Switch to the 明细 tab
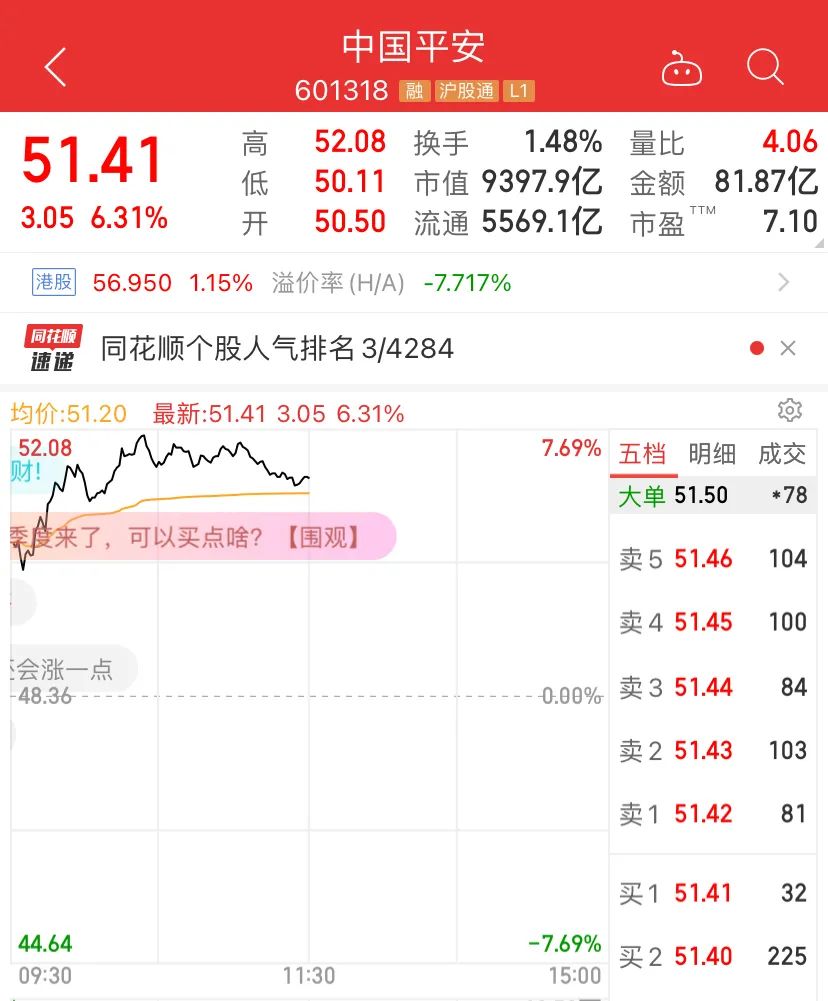Image resolution: width=828 pixels, height=1001 pixels. pyautogui.click(x=713, y=454)
